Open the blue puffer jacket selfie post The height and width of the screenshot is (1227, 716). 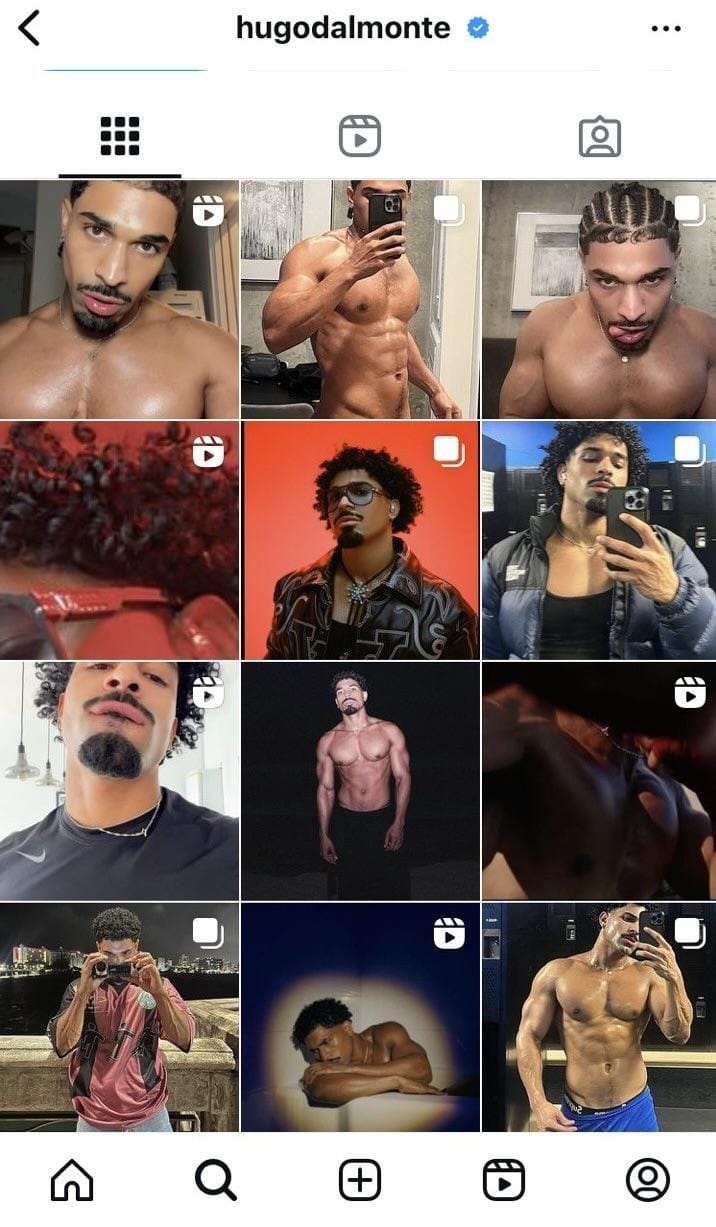pos(599,540)
